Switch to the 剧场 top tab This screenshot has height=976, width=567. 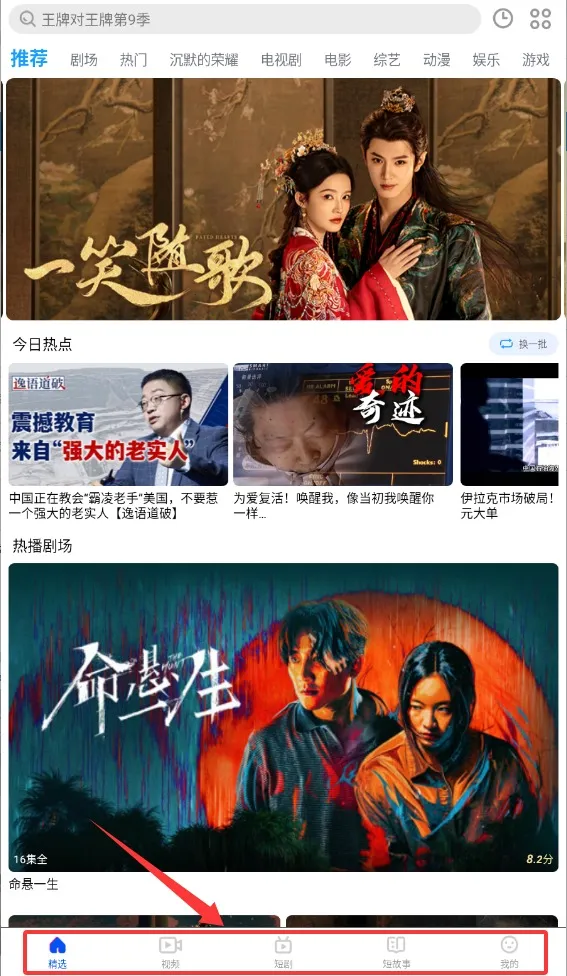coord(83,60)
